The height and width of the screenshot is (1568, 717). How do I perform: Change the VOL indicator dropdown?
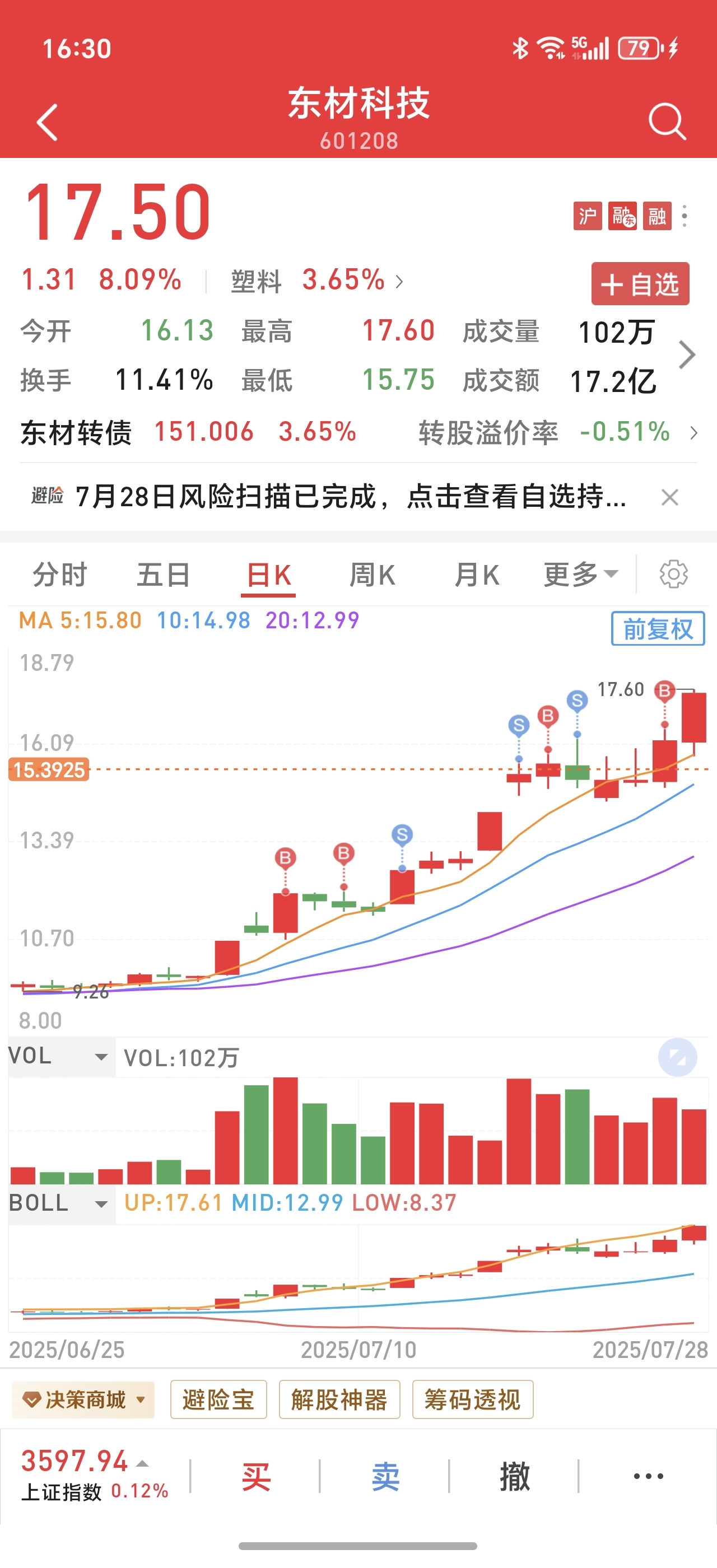click(x=62, y=1057)
